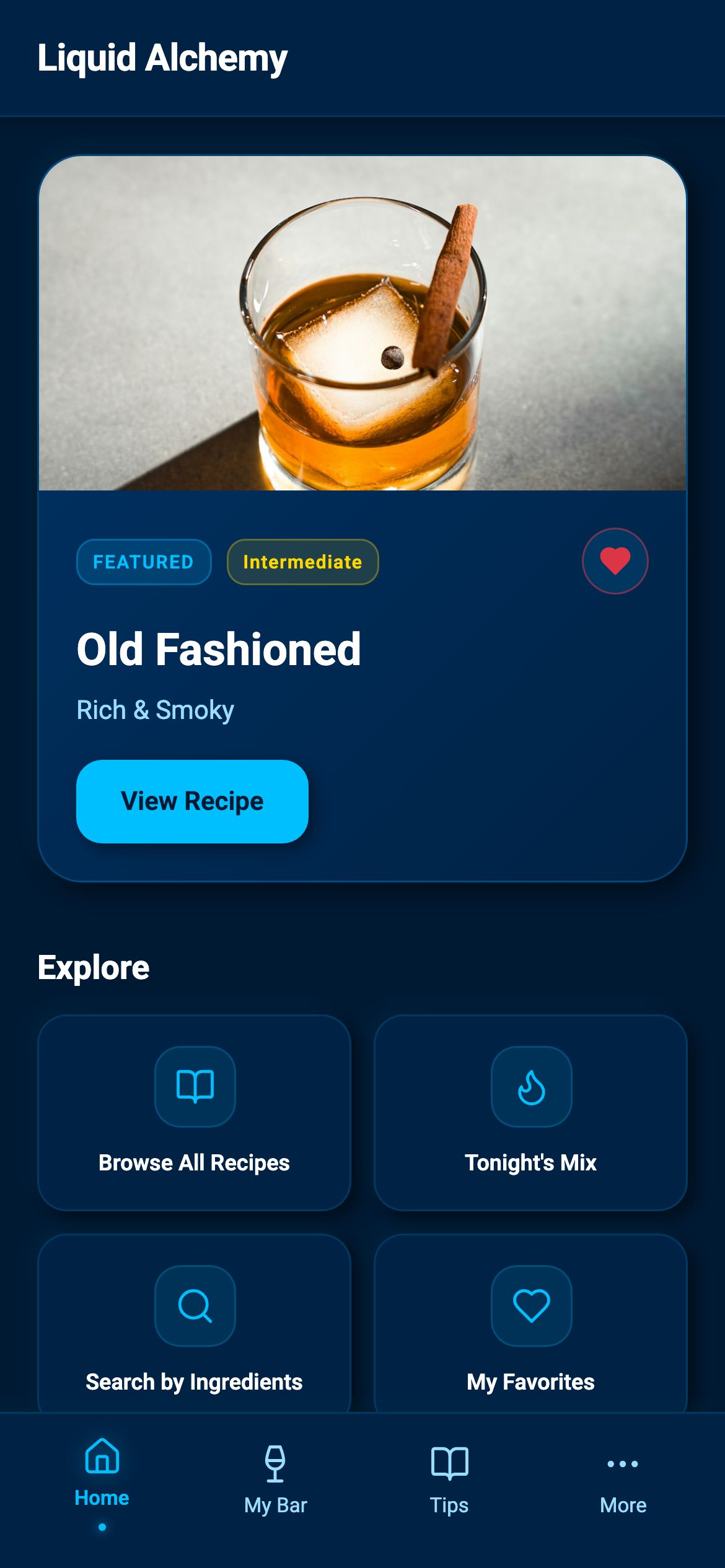Image resolution: width=725 pixels, height=1568 pixels.
Task: Unfavorite Old Fashioned with the red heart toggle
Action: coord(614,560)
